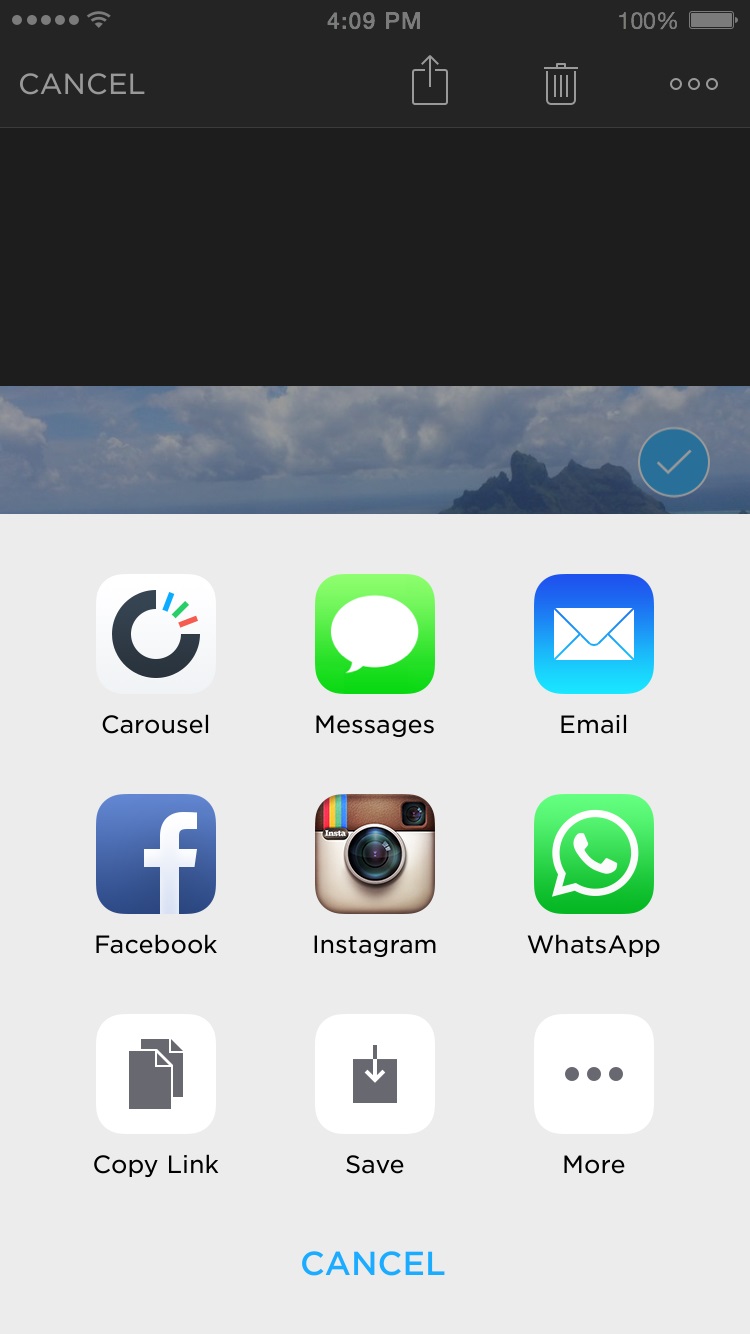Screen dimensions: 750x1334
Task: Choose Email to send the photo
Action: point(593,634)
